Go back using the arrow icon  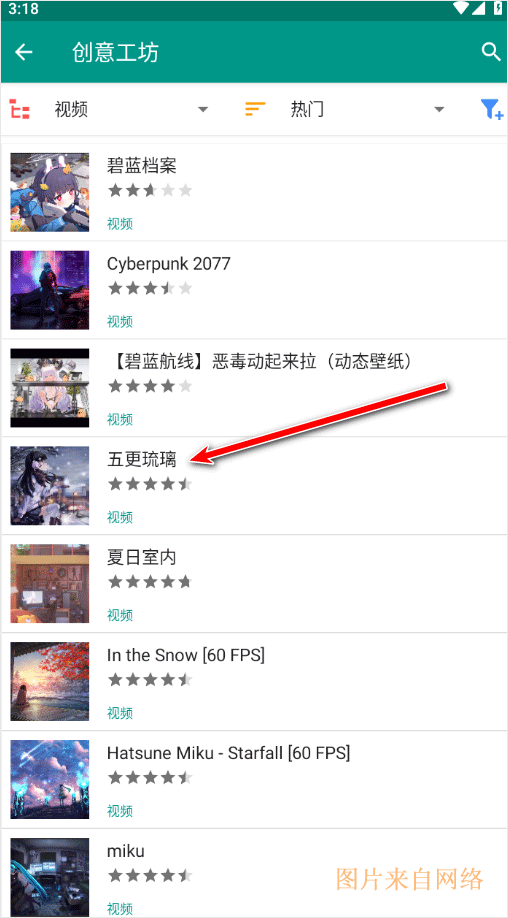(24, 52)
